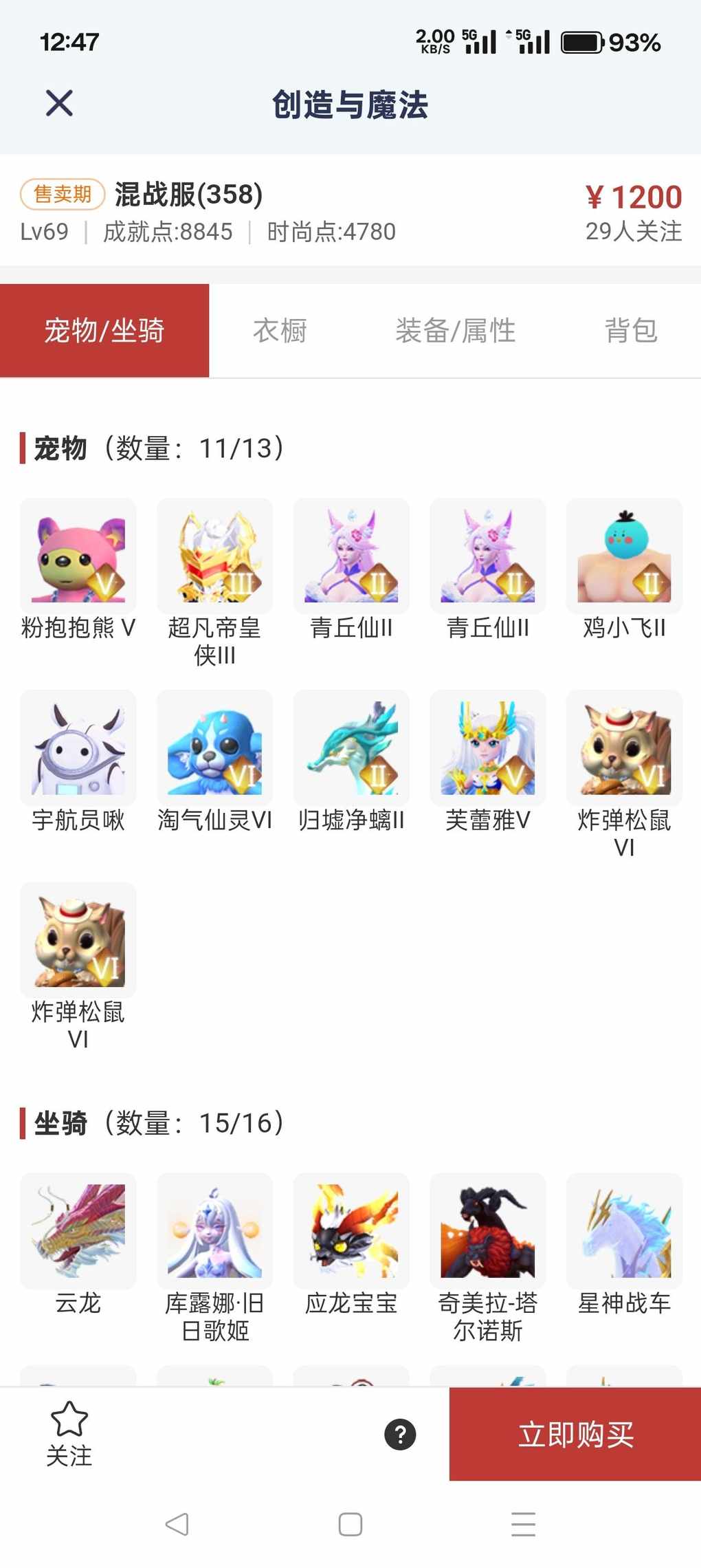Tap the 立即购买 button
Image resolution: width=701 pixels, height=1568 pixels.
pos(575,1434)
